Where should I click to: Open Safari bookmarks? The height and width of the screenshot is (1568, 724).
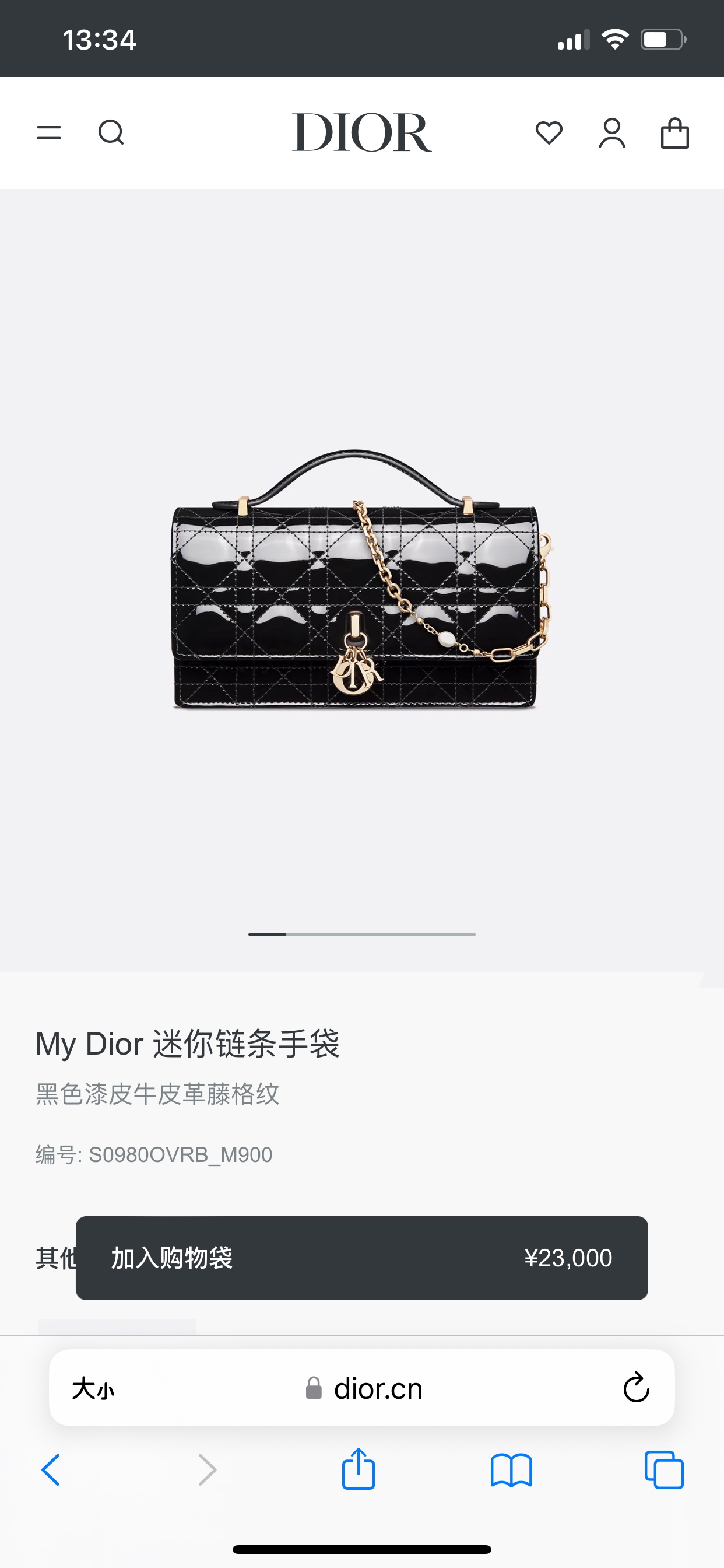(511, 1470)
